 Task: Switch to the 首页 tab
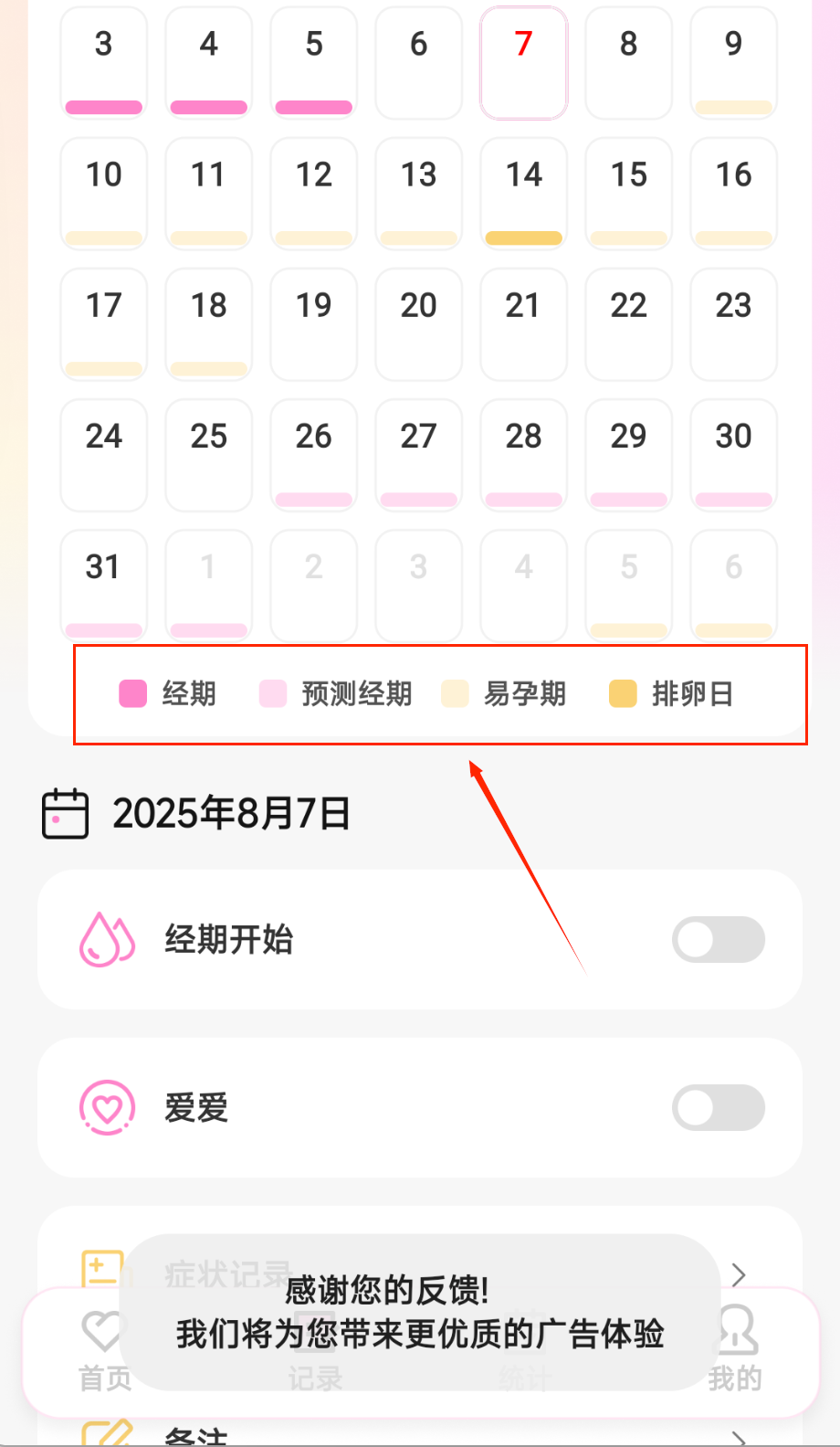(104, 1354)
